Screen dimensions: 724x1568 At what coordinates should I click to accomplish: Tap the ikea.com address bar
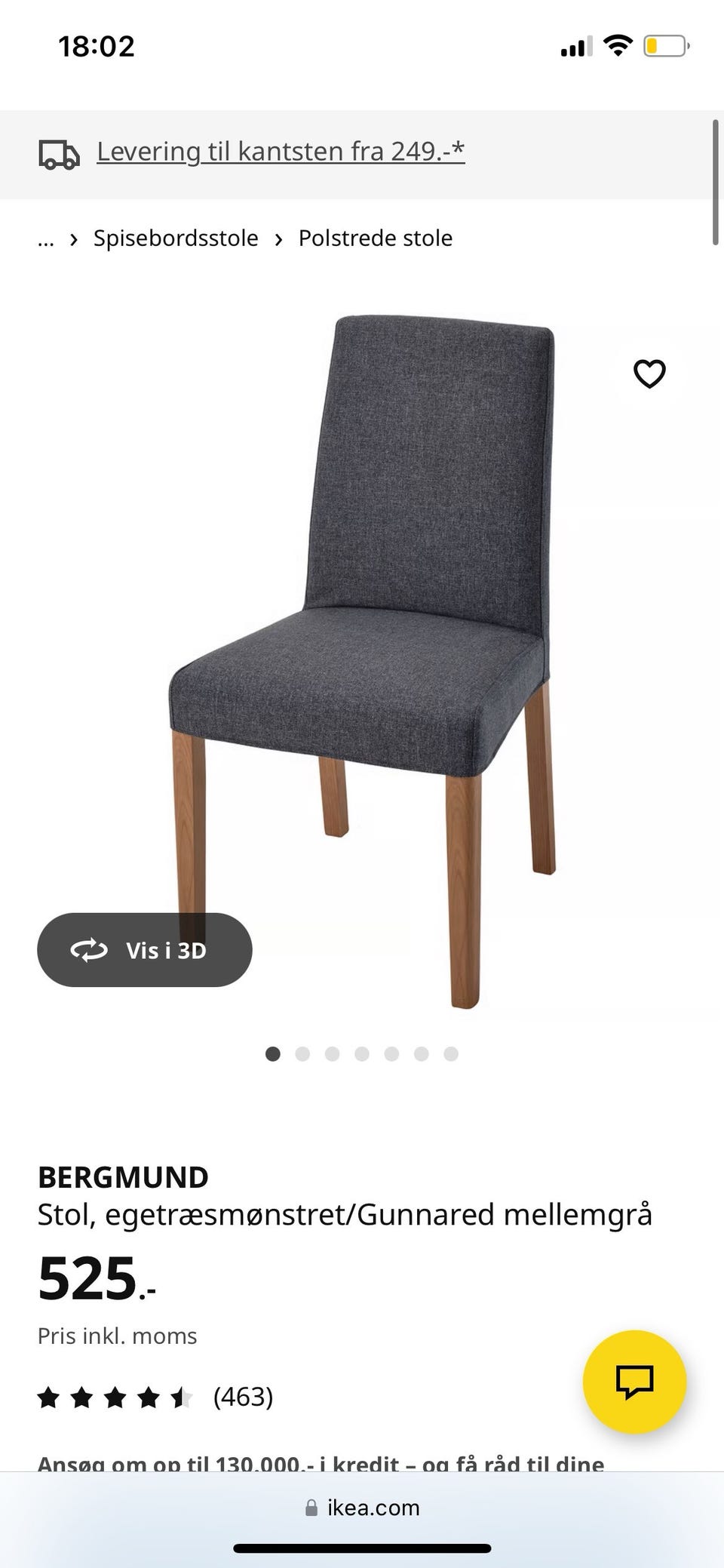tap(362, 1508)
